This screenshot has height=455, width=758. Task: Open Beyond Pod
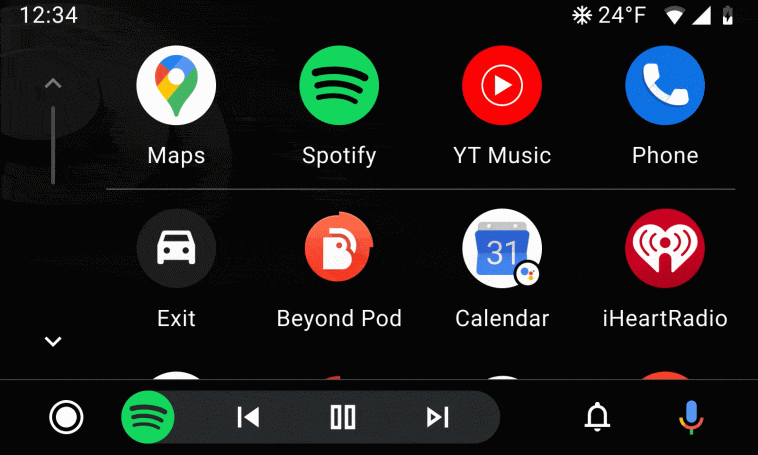[339, 249]
